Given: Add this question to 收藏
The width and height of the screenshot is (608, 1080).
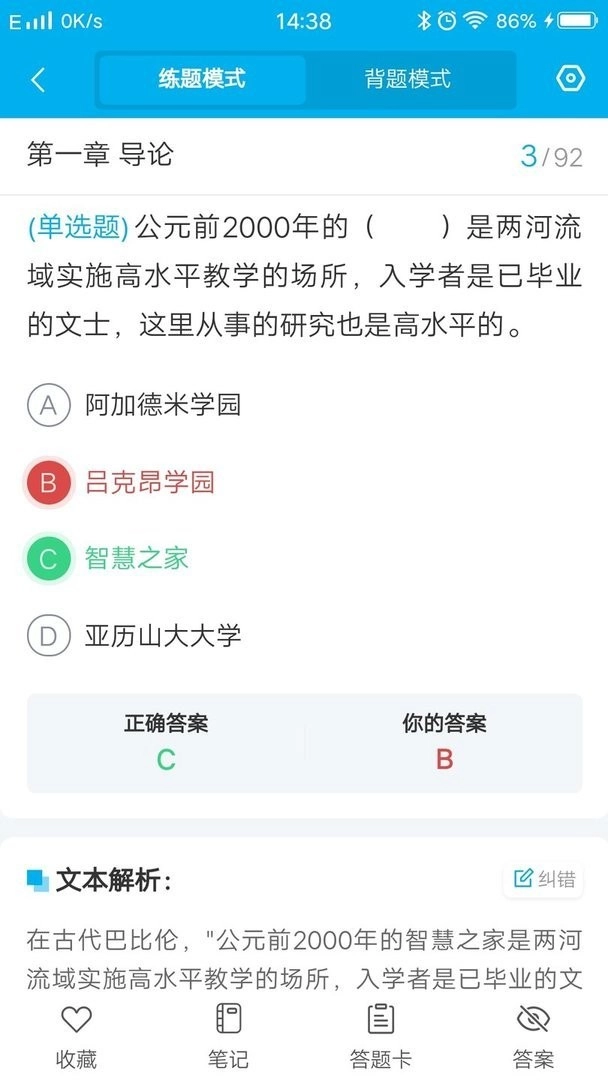Looking at the screenshot, I should pos(76,1035).
